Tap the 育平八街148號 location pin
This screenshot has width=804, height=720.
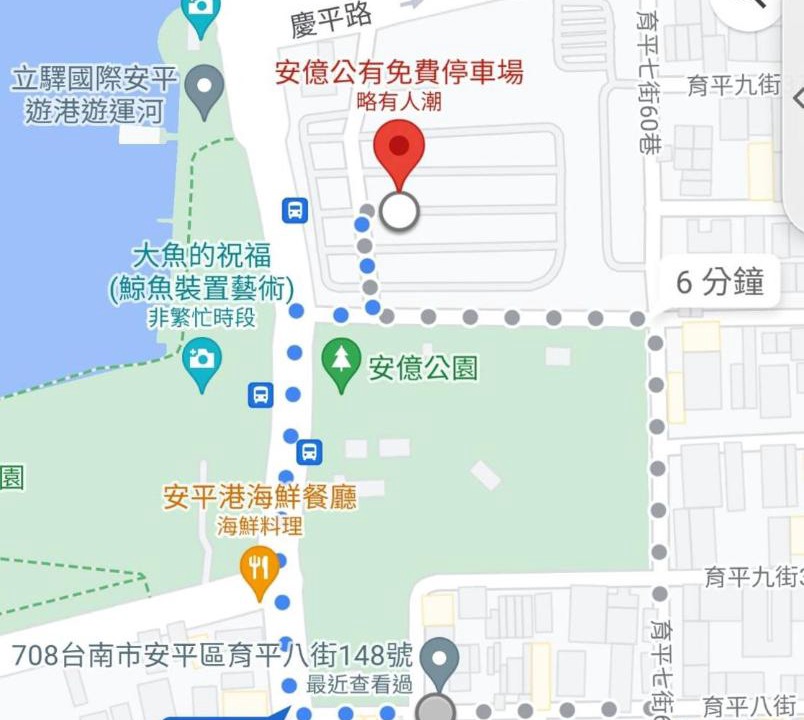(x=439, y=660)
